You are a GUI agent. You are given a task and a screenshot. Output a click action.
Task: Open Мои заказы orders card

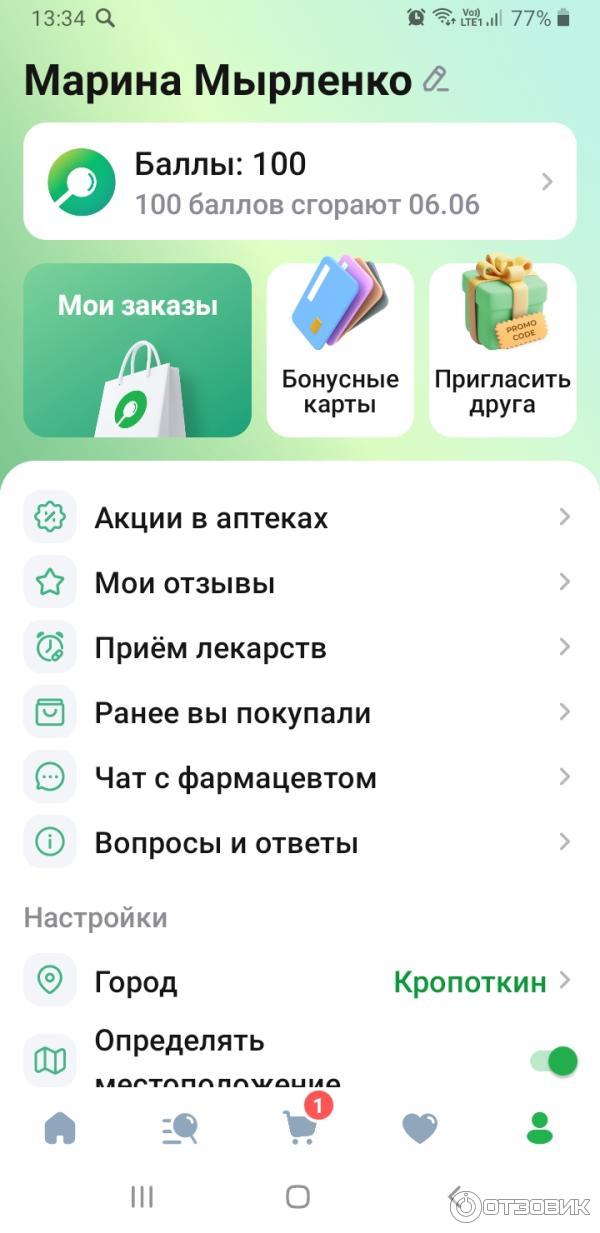tap(137, 350)
